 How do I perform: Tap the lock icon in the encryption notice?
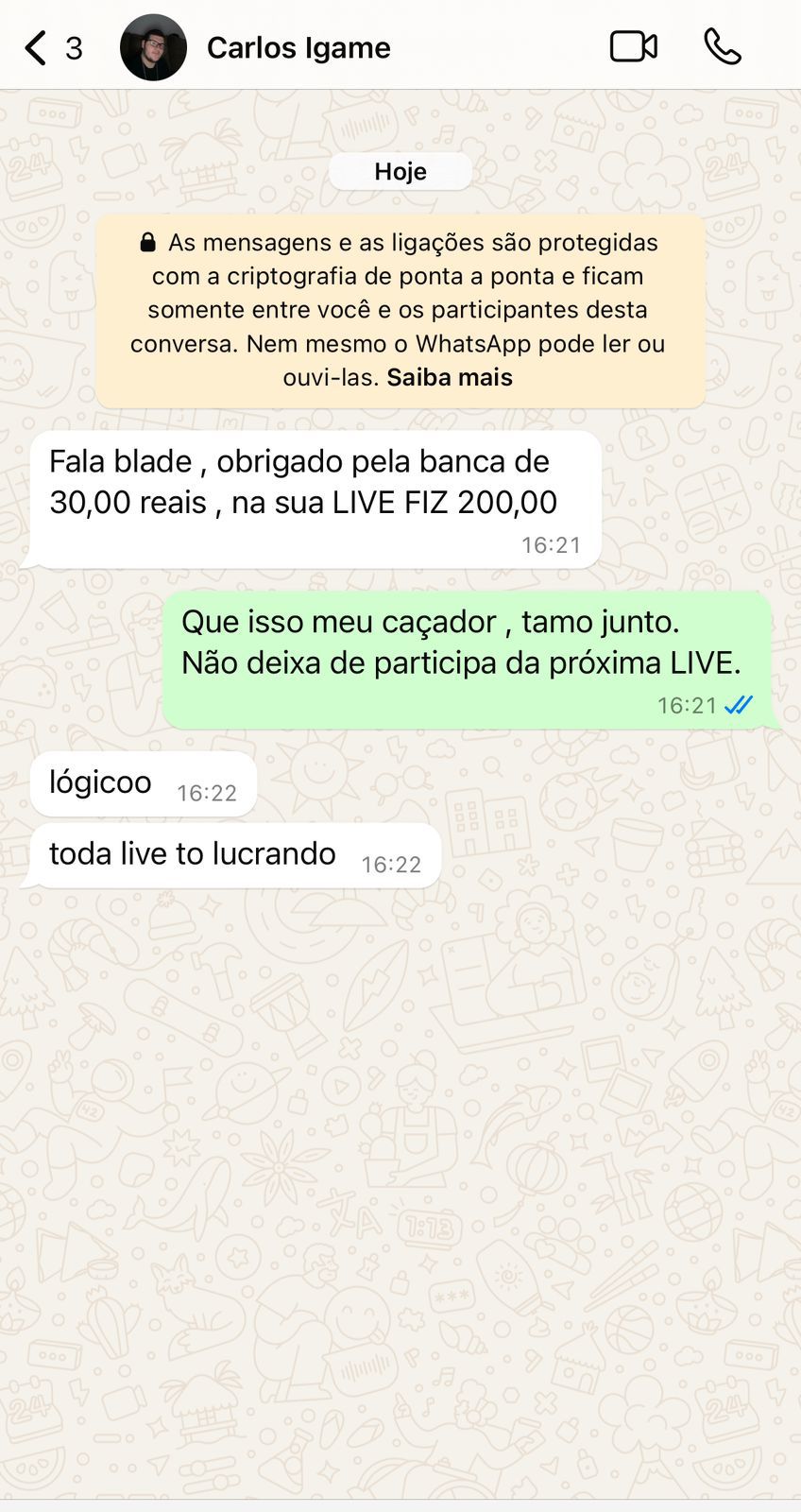click(146, 243)
